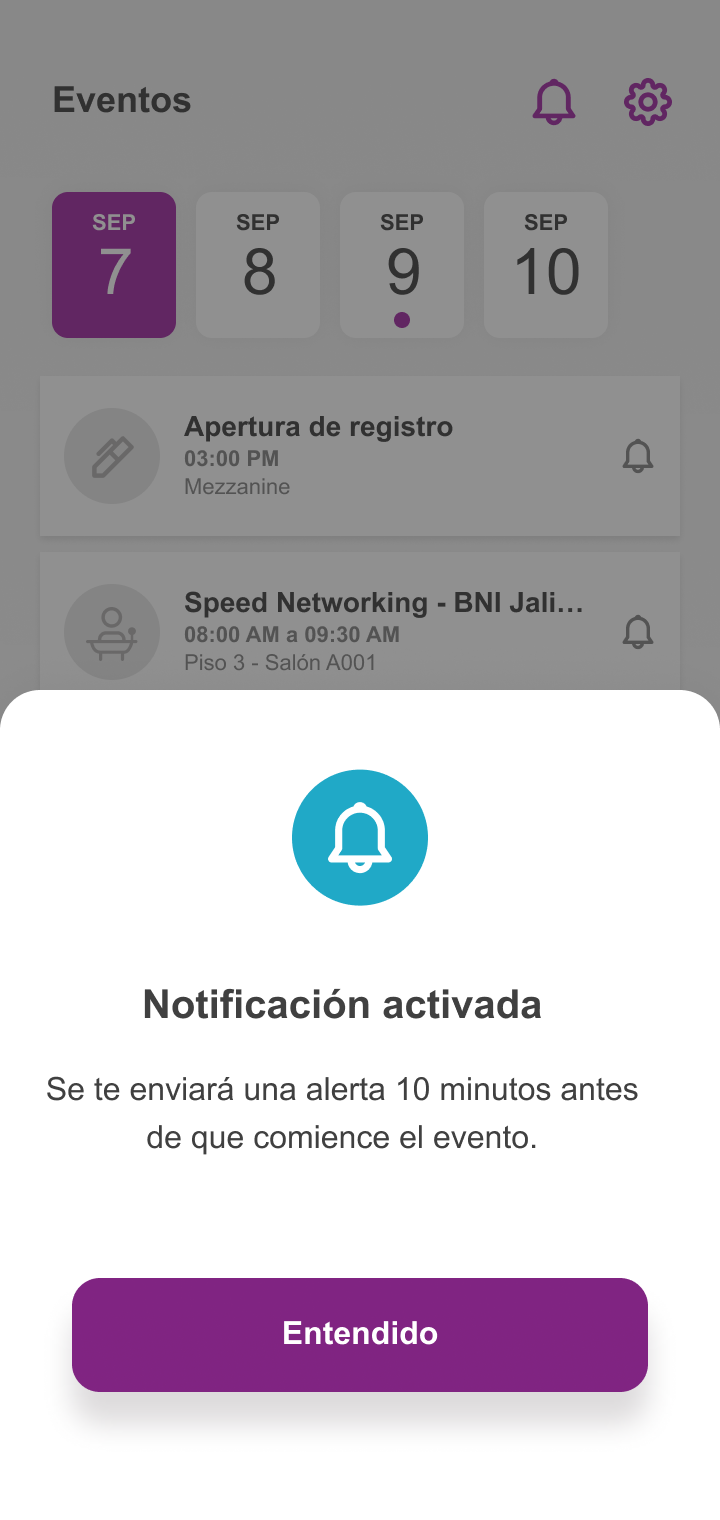Open the settings gear
This screenshot has height=1520, width=720.
pos(648,101)
